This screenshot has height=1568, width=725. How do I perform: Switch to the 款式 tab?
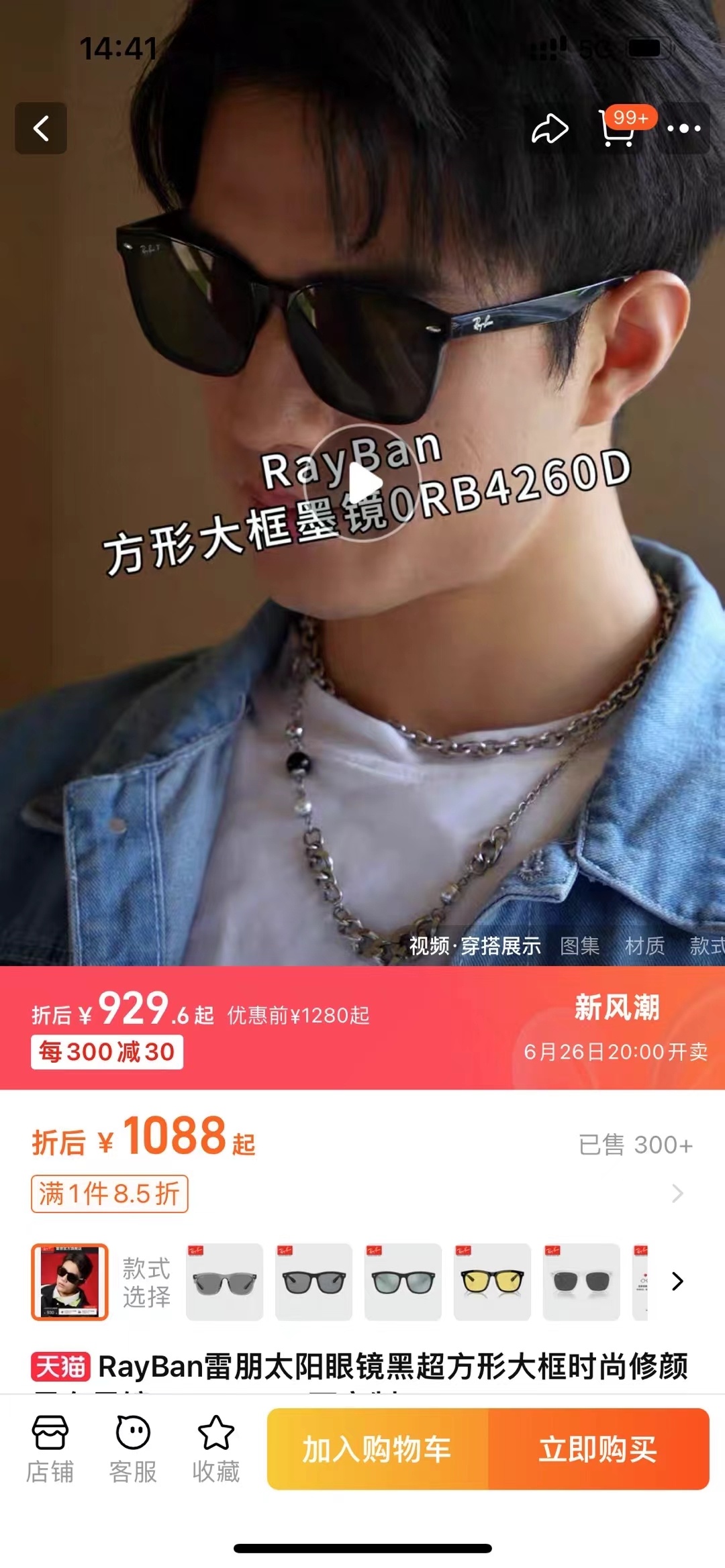706,946
